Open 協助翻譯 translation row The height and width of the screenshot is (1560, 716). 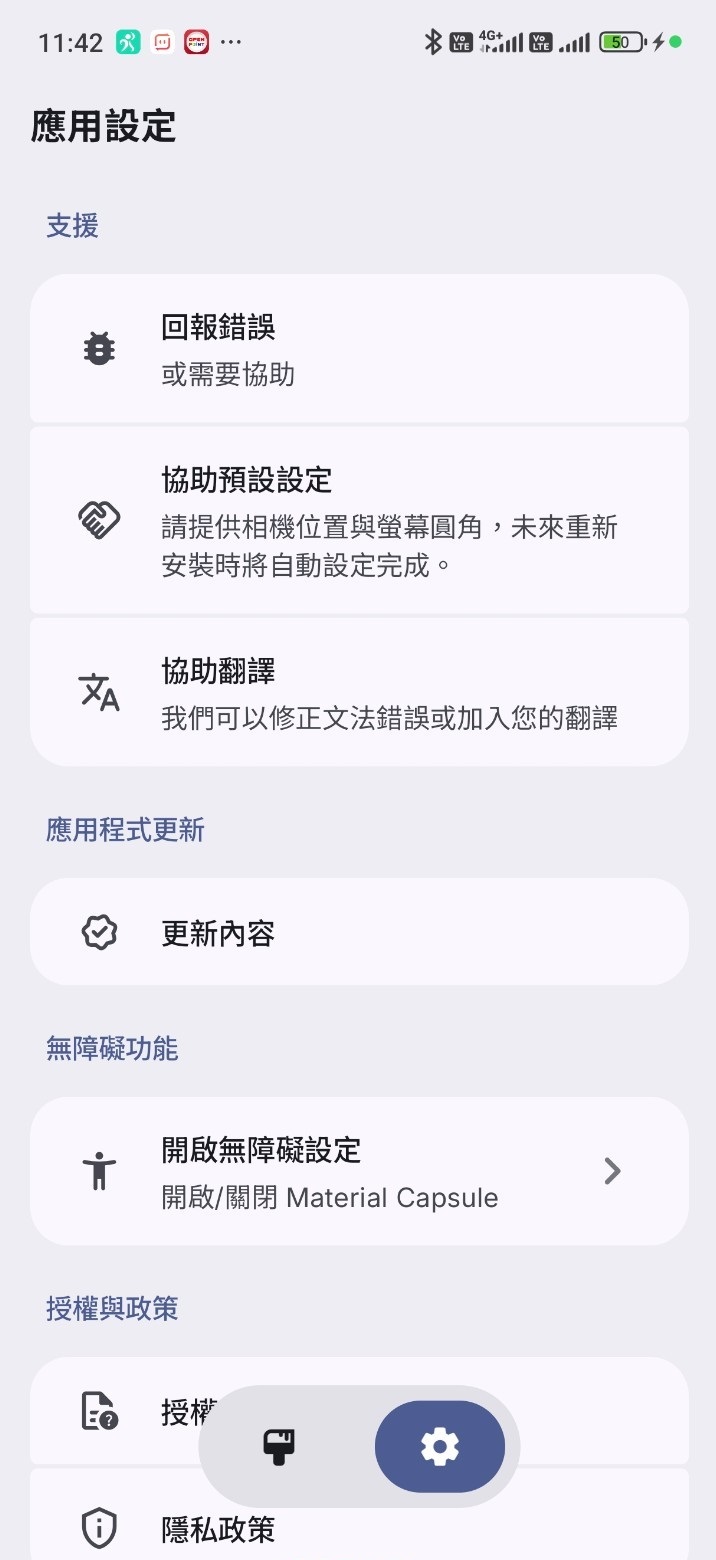pyautogui.click(x=358, y=692)
